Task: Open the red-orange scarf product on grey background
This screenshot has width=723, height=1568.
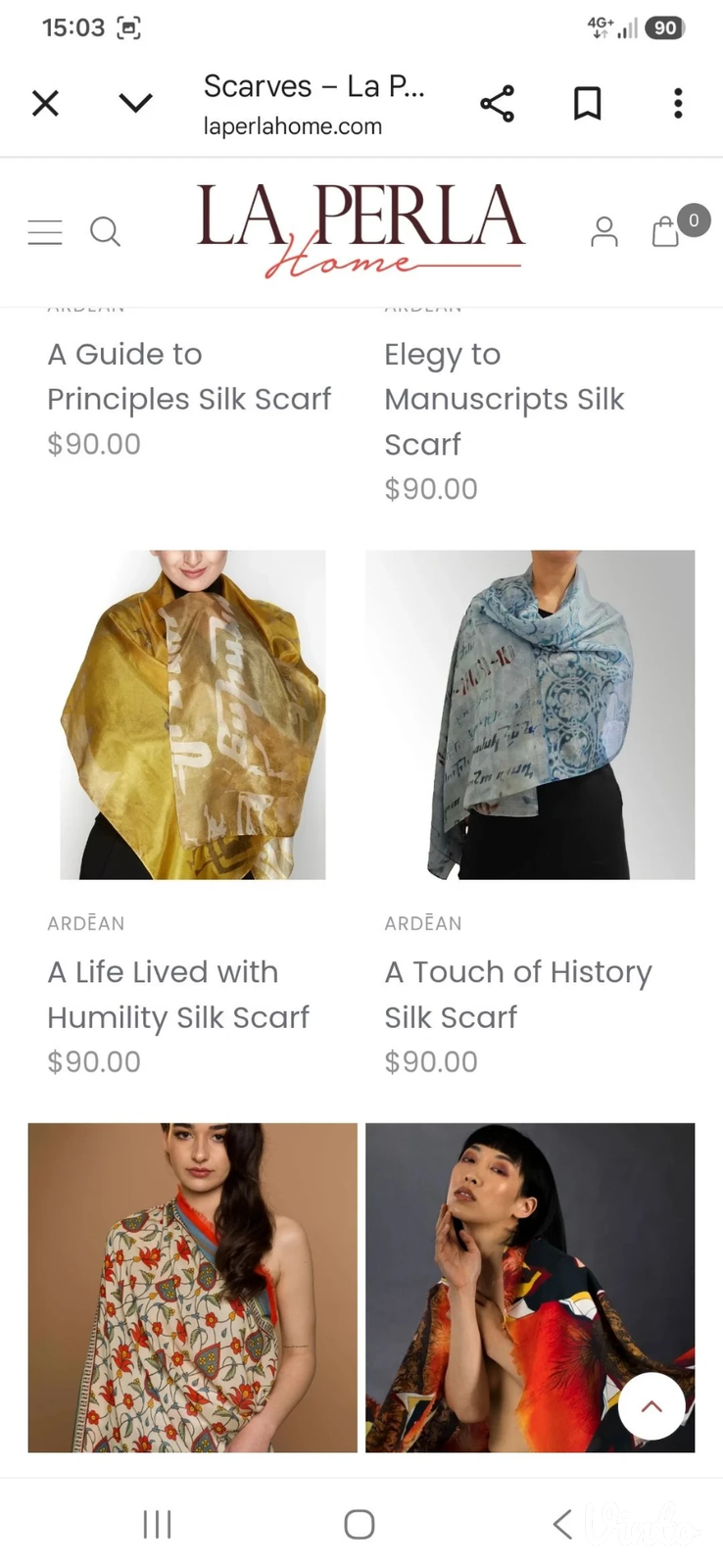Action: coord(530,1288)
